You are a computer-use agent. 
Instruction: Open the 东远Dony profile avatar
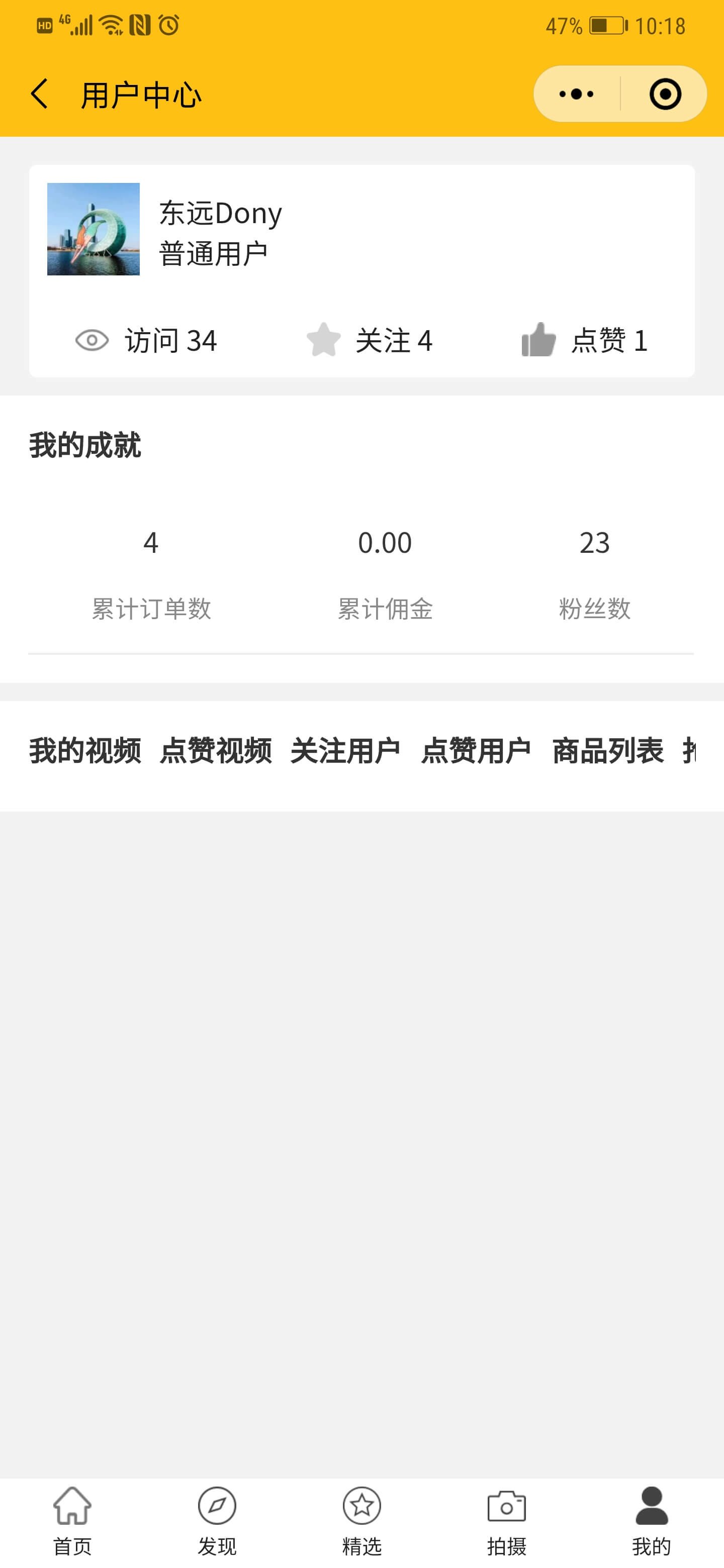click(93, 229)
